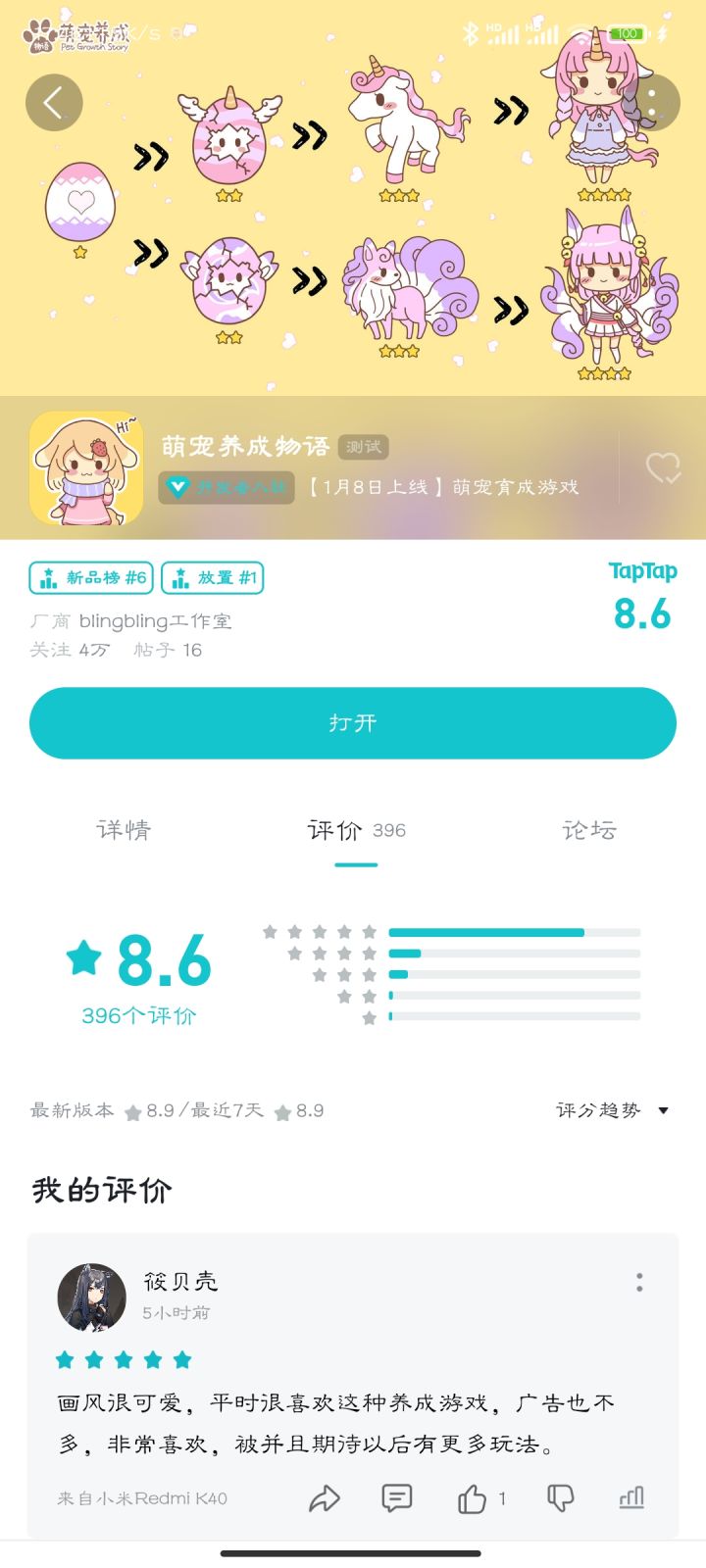706x1568 pixels.
Task: Open the three-dot menu on the review
Action: (x=638, y=1281)
